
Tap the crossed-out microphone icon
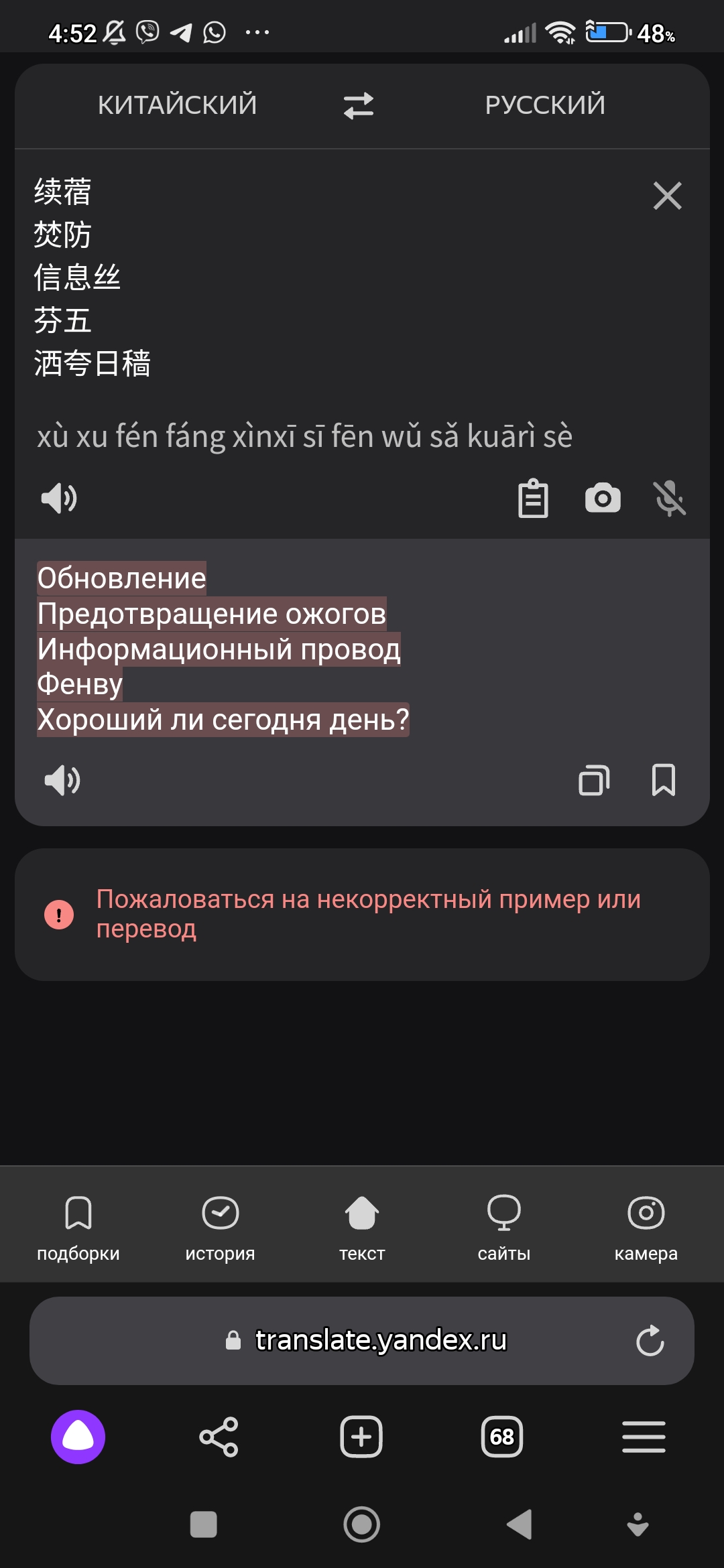coord(670,498)
